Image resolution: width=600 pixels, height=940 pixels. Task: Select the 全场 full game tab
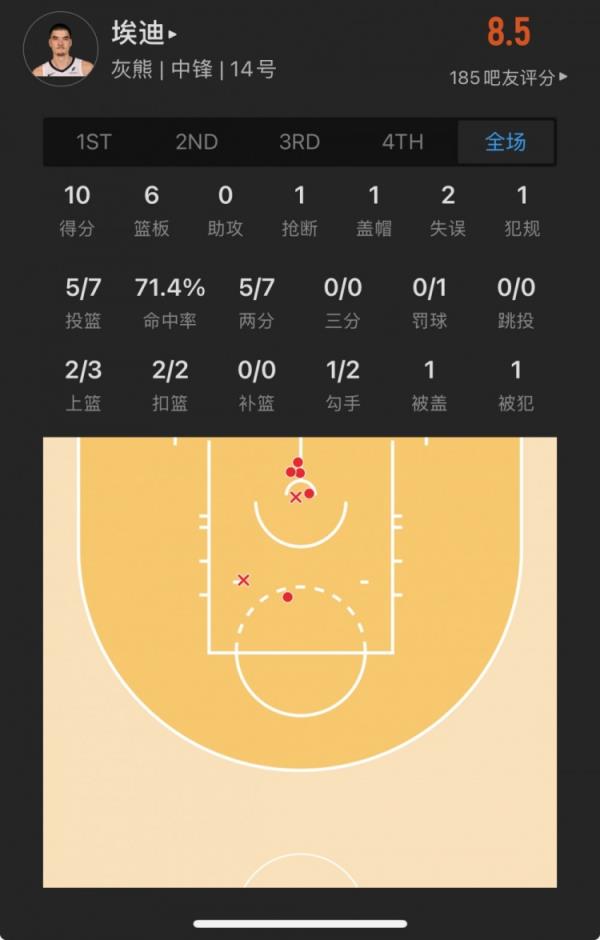click(505, 142)
